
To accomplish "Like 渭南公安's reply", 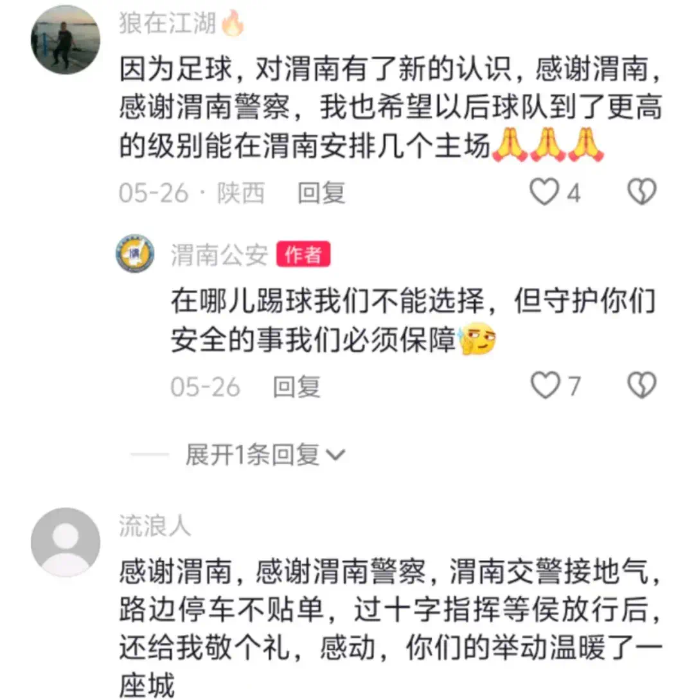I will pyautogui.click(x=545, y=385).
